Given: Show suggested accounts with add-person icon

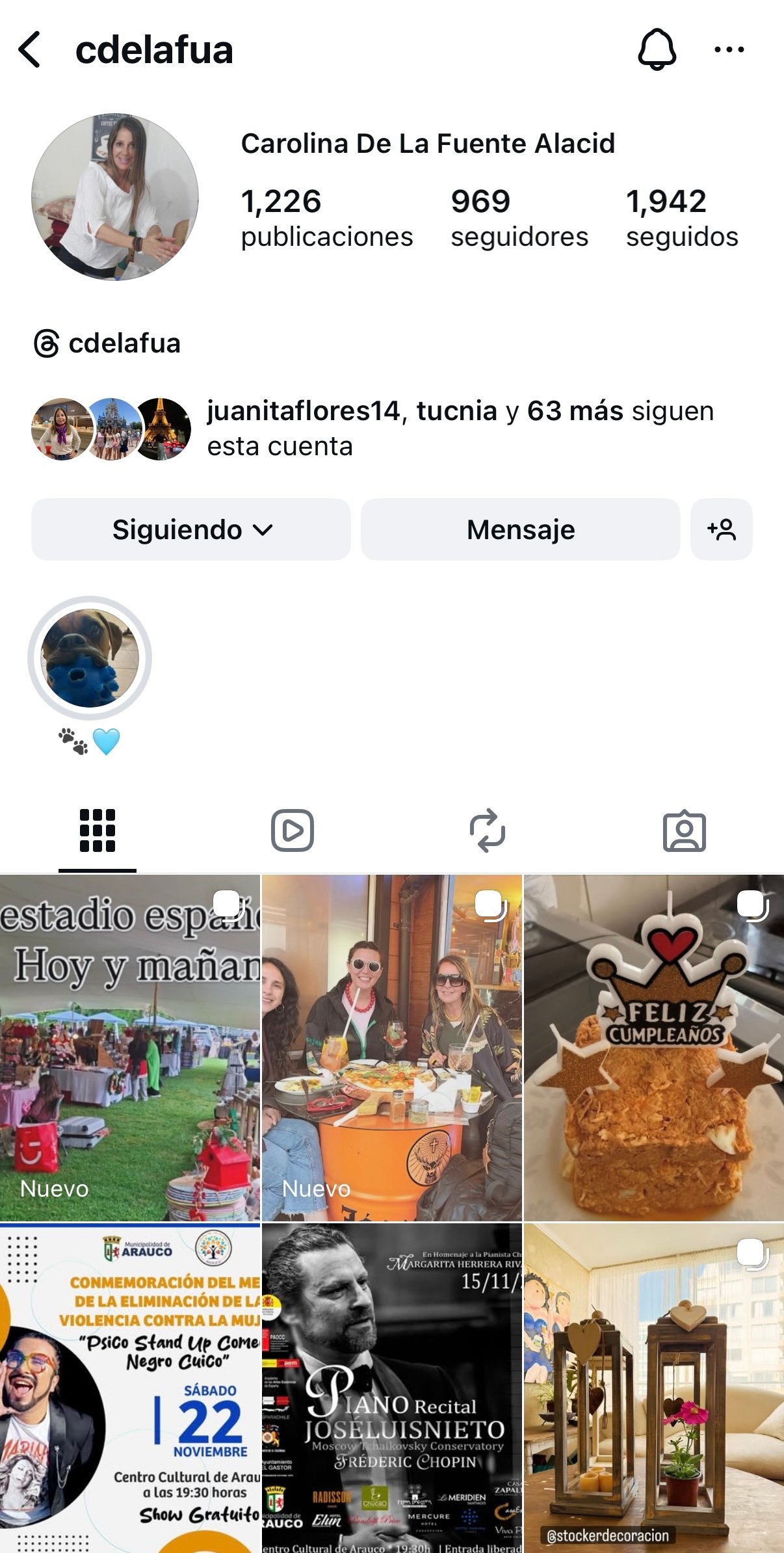Looking at the screenshot, I should (721, 529).
